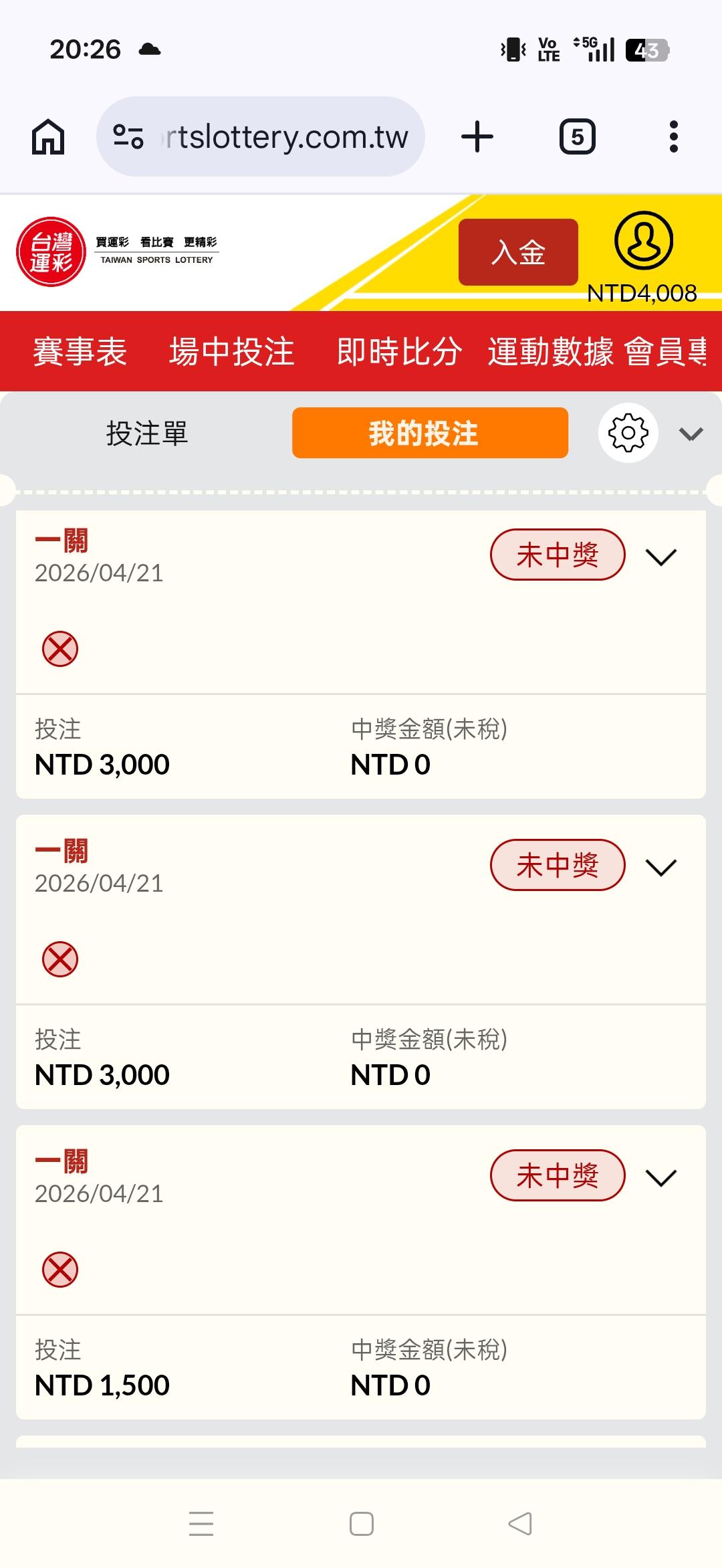Image resolution: width=722 pixels, height=1568 pixels.
Task: Open a new browser tab
Action: coord(477,137)
